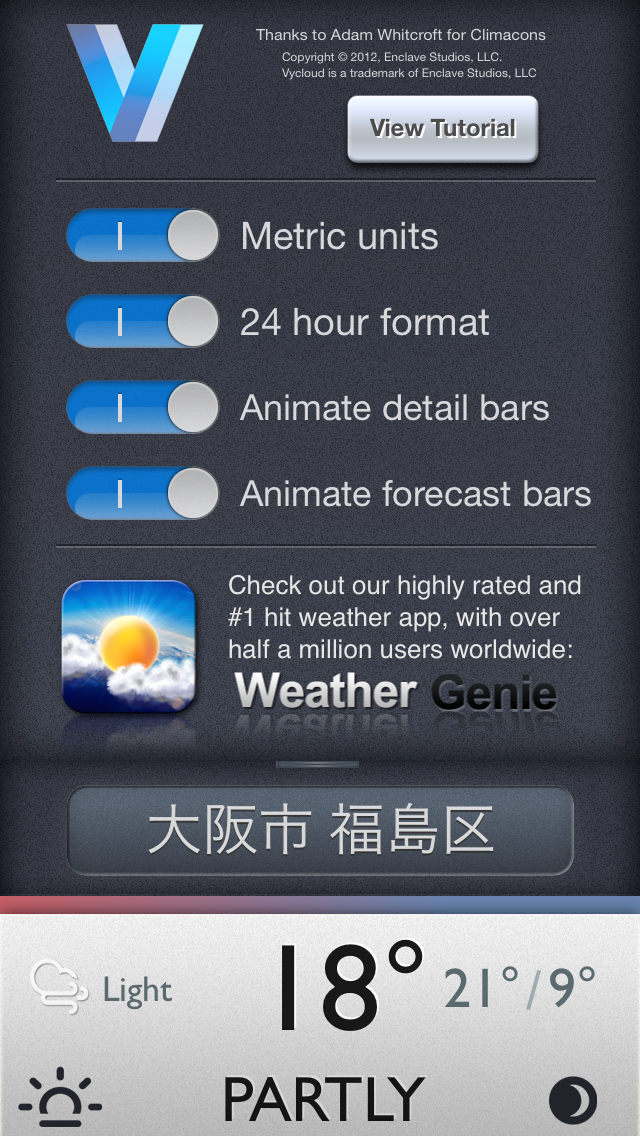The height and width of the screenshot is (1136, 640).
Task: Toggle the Animate detail bars switch
Action: pos(143,407)
